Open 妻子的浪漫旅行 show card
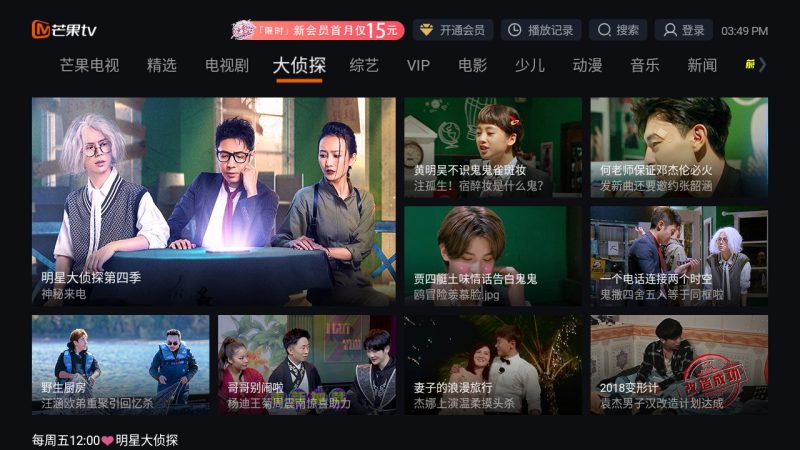This screenshot has height=450, width=800. pos(492,365)
